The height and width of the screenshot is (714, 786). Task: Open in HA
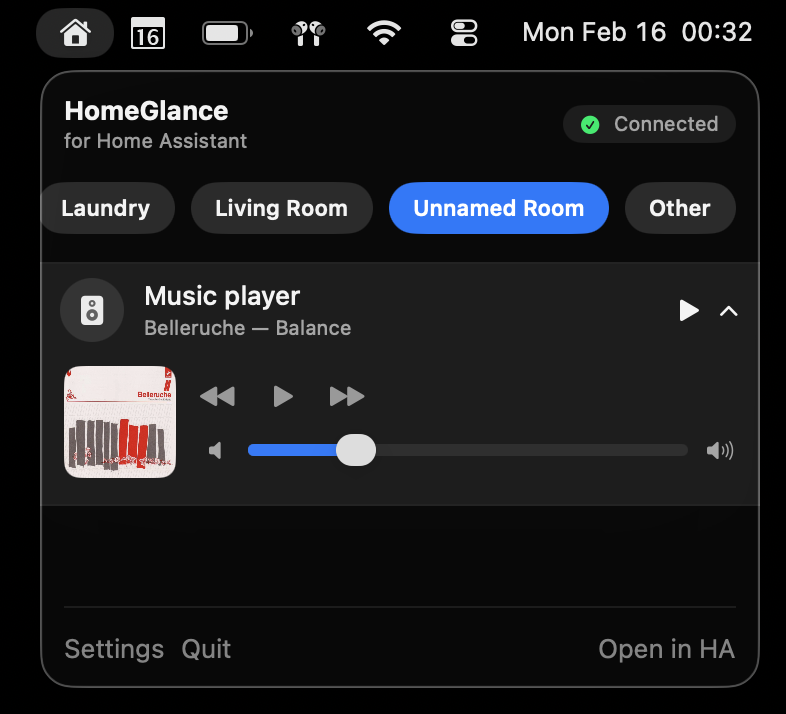(666, 649)
